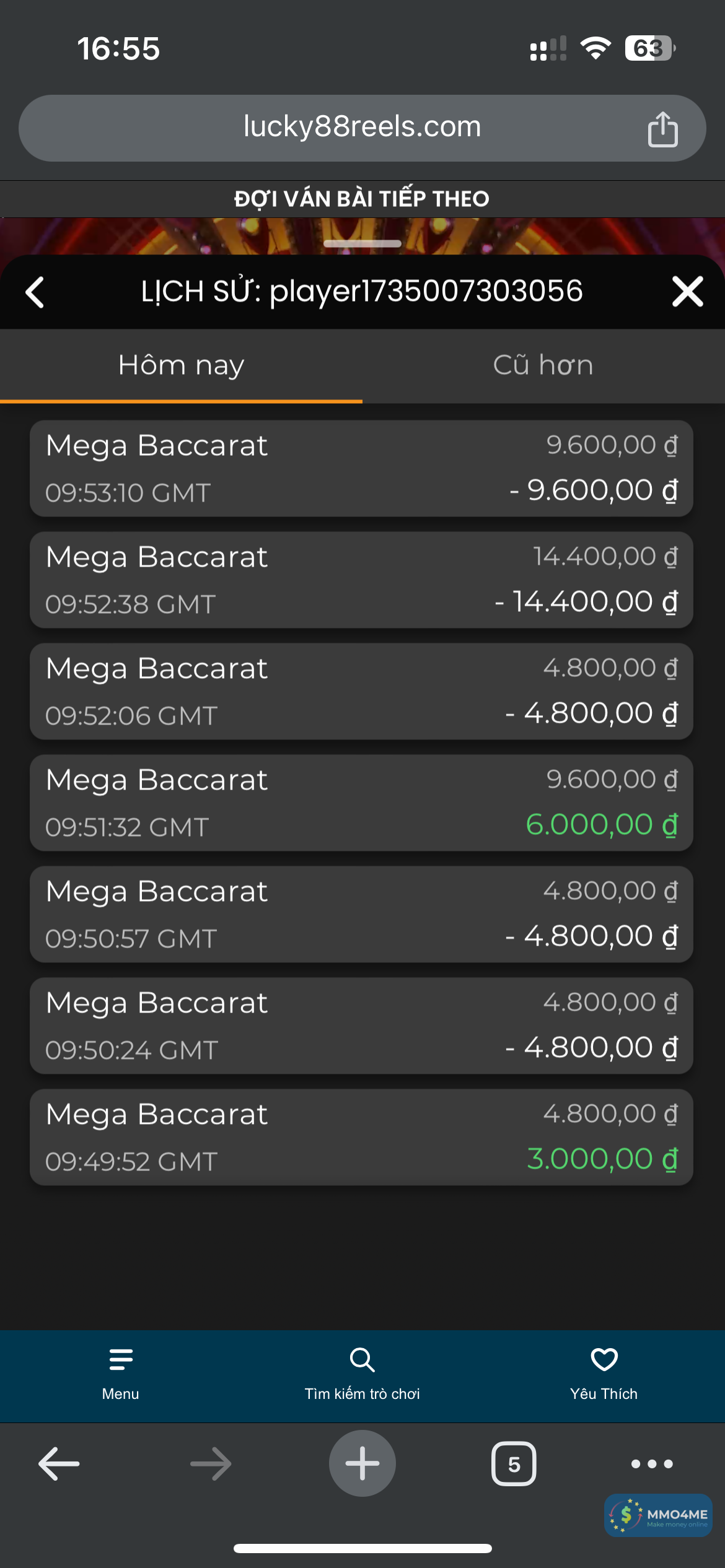
Task: Show details for Mega Baccarat at 09:50:24
Action: tap(361, 1026)
